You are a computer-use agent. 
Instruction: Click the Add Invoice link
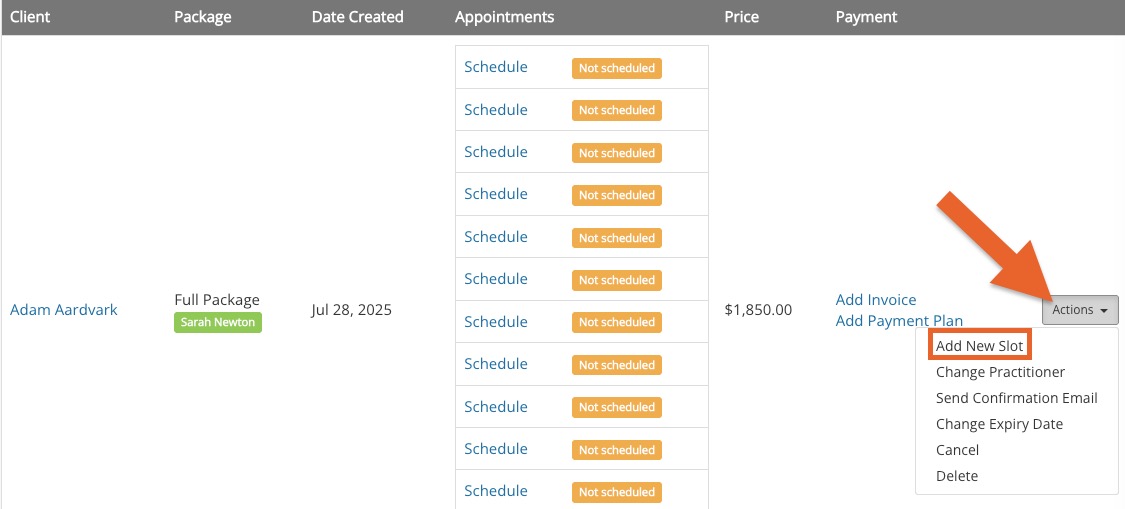coord(875,300)
